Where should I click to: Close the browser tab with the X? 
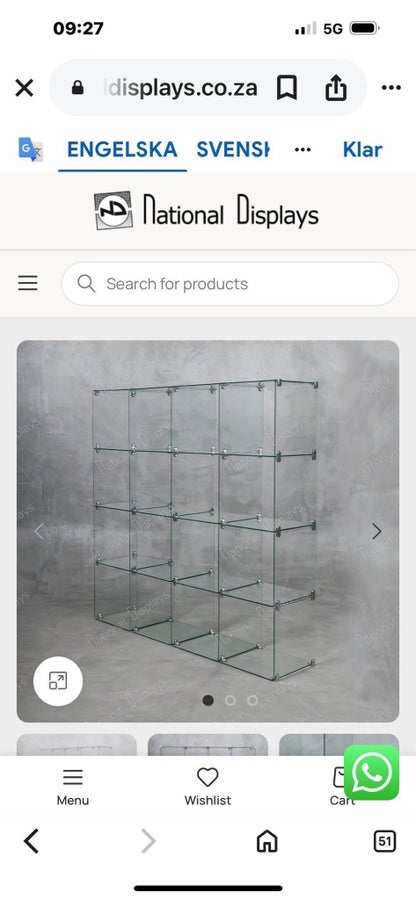24,88
